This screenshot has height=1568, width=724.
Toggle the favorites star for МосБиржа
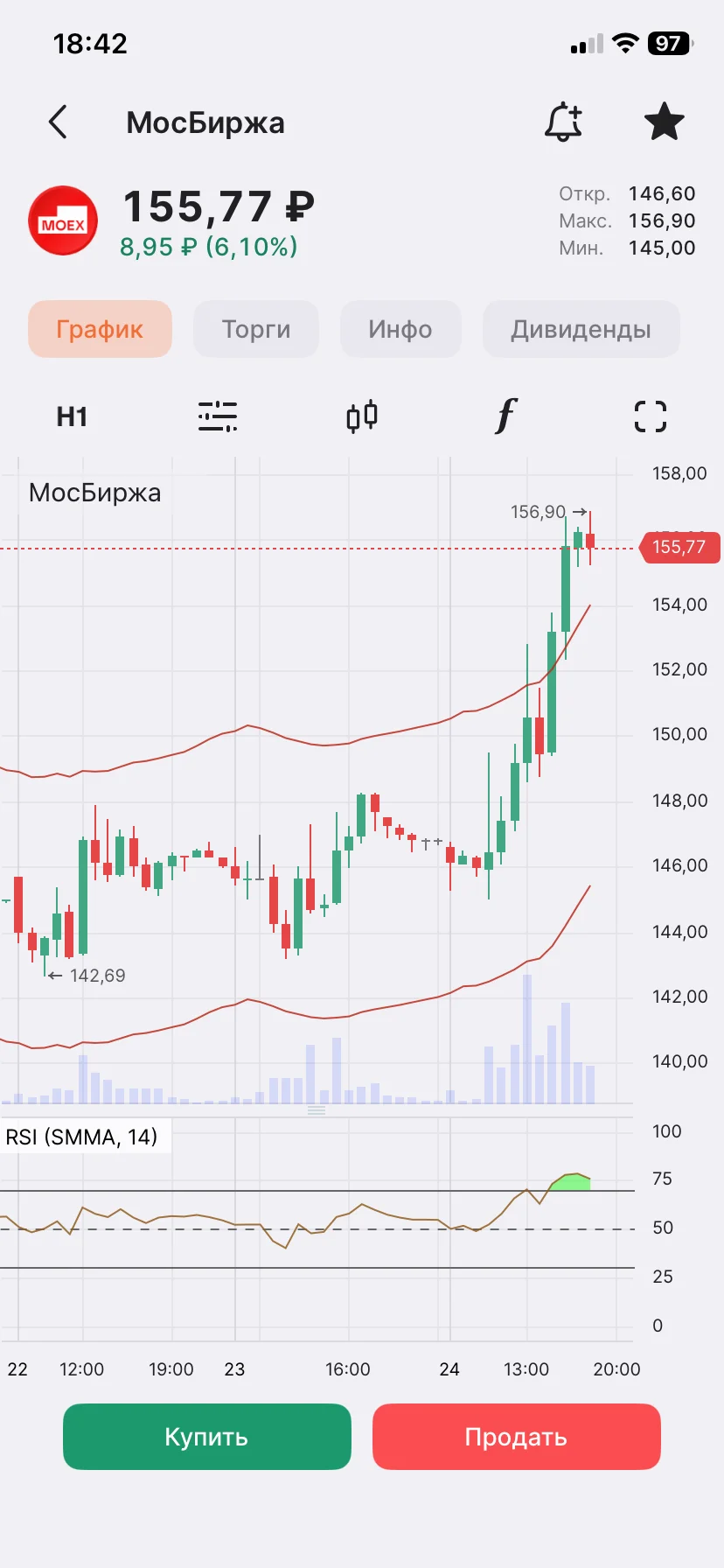pyautogui.click(x=665, y=122)
